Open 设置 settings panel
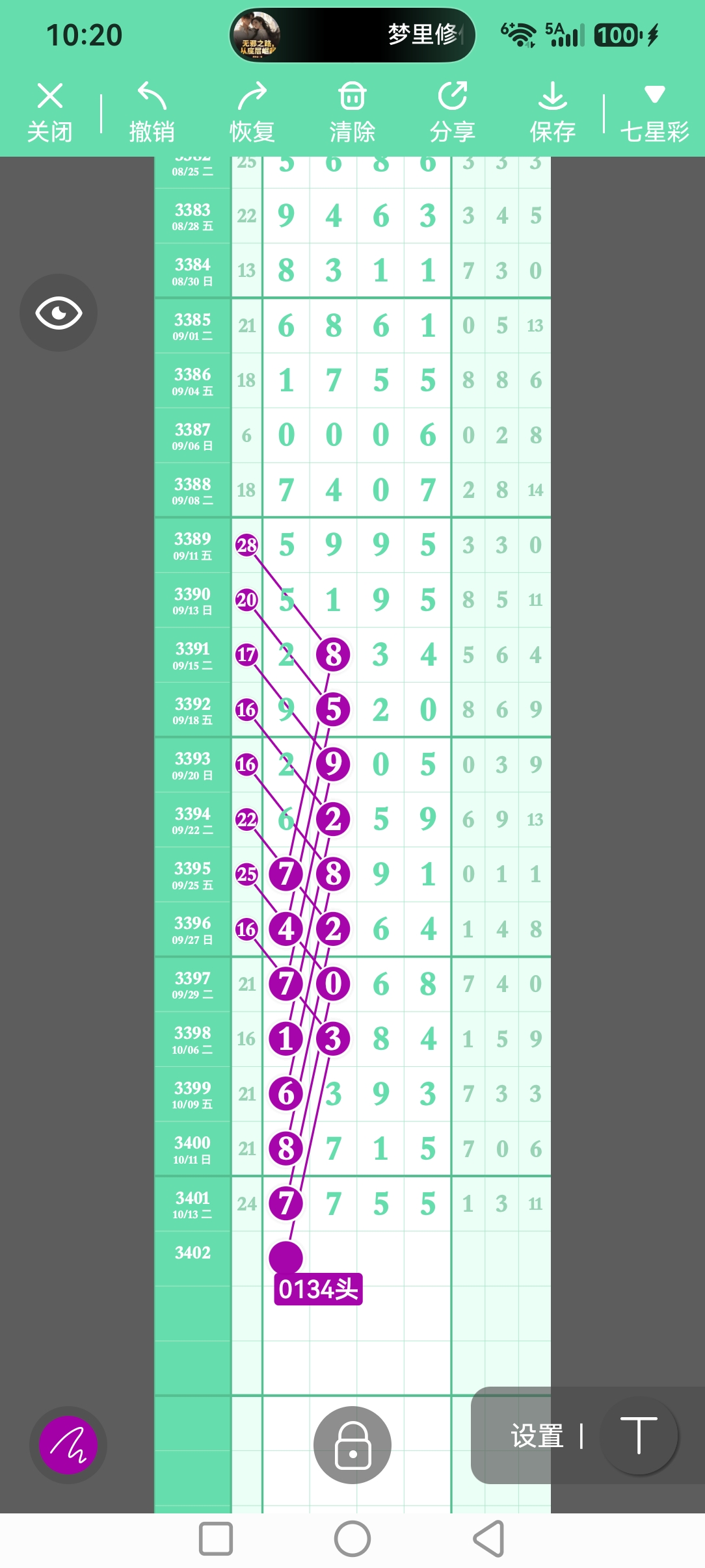705x1568 pixels. [x=537, y=1436]
